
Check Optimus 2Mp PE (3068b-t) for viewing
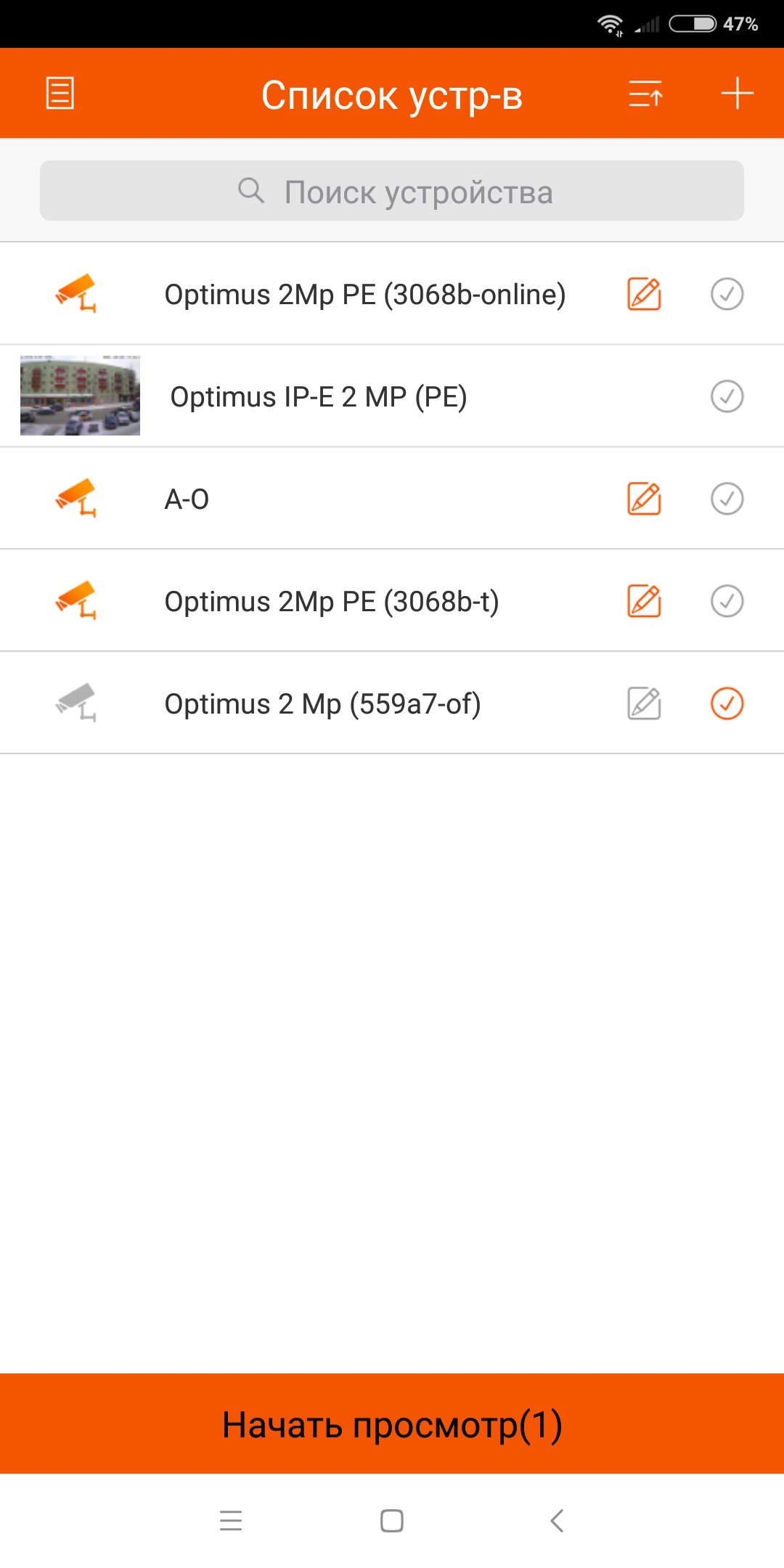(727, 601)
